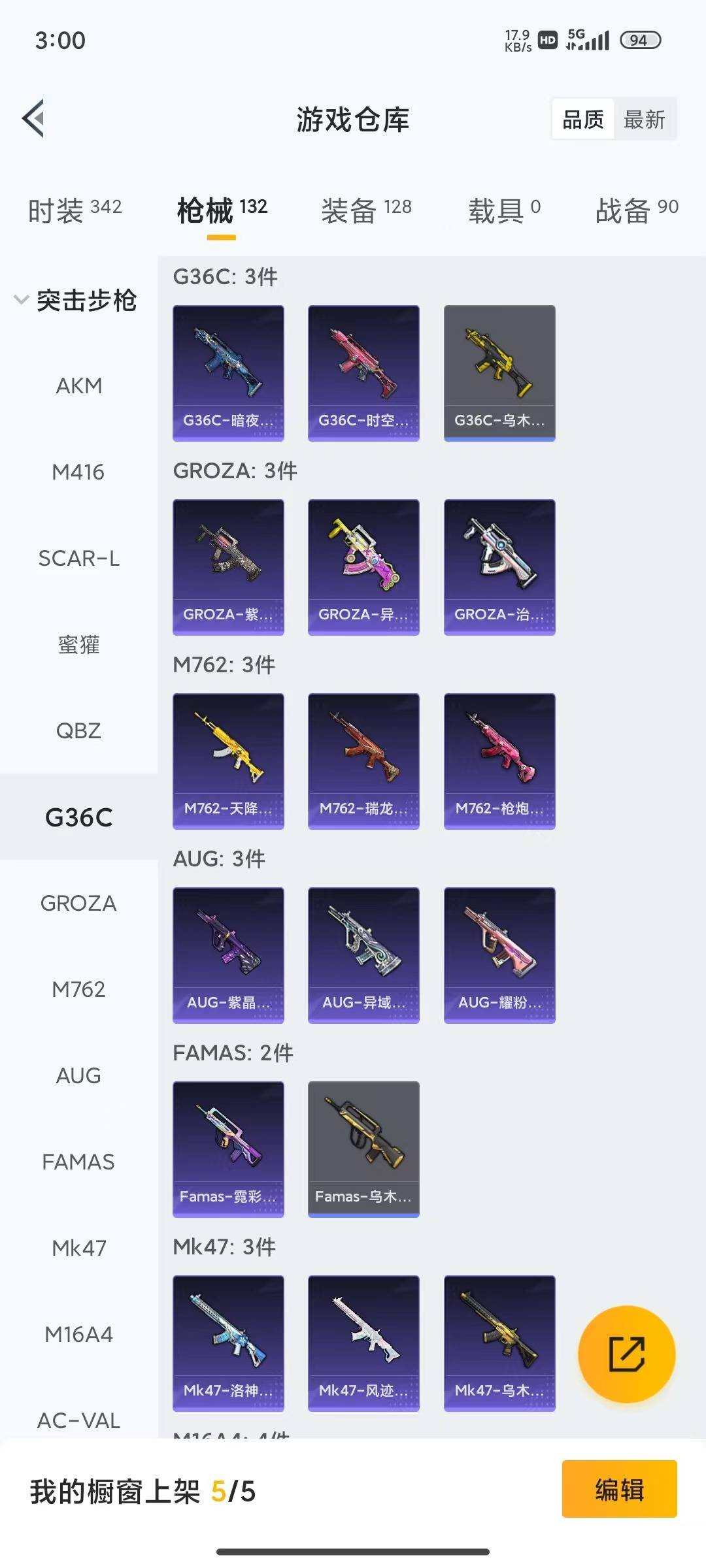Tap the 编辑 button for 我的橱窗
Screen dimensions: 706x1568
pos(619,1489)
